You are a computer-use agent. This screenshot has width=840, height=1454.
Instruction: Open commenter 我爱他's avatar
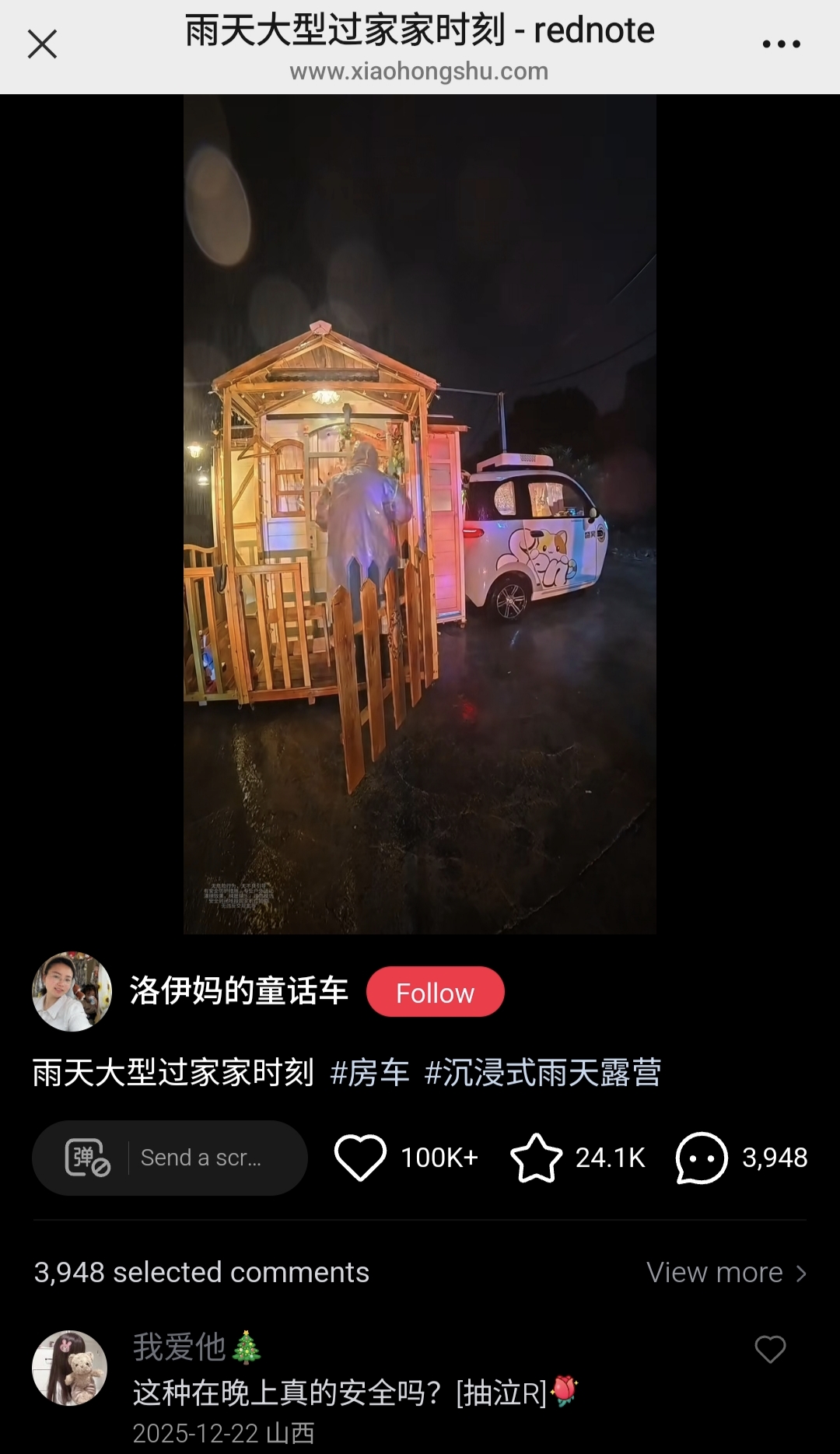point(69,1368)
